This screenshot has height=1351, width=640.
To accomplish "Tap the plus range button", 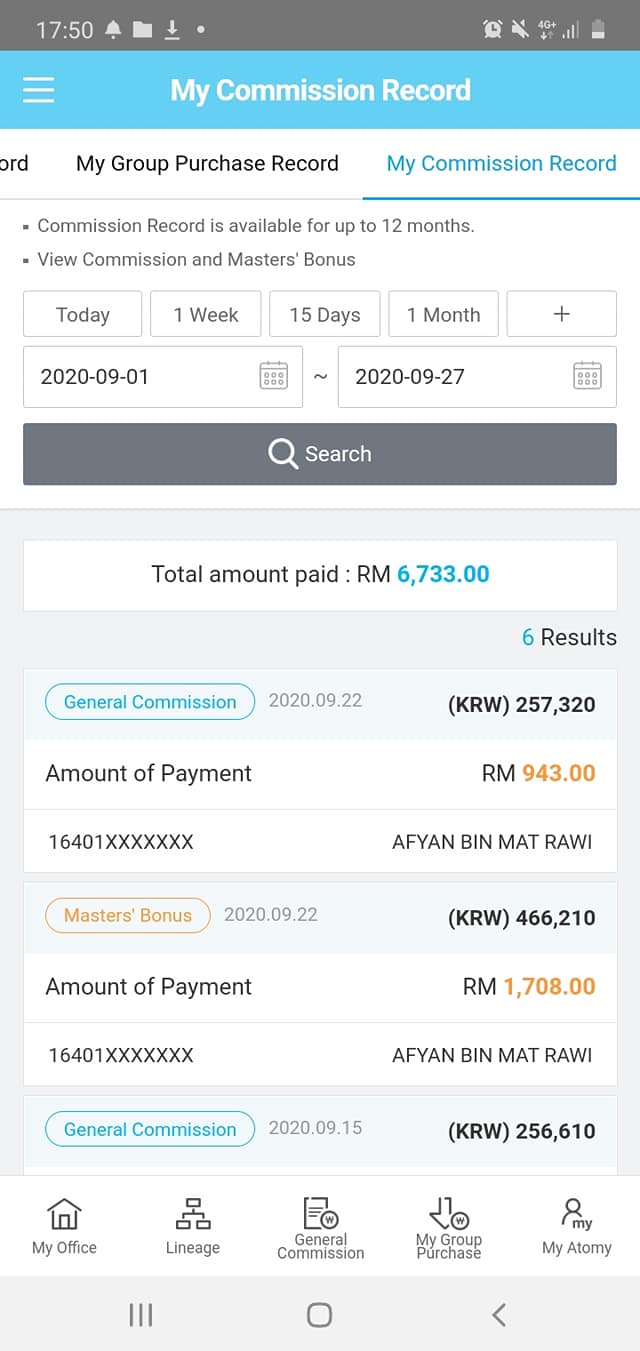I will tap(561, 314).
